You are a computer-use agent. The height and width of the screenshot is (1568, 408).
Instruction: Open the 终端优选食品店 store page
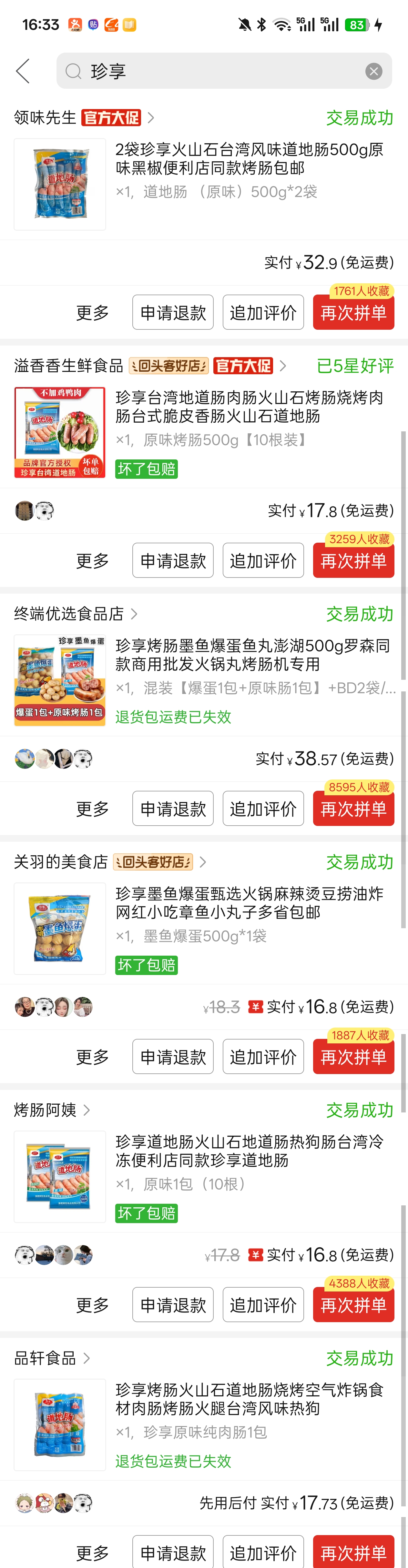(76, 614)
